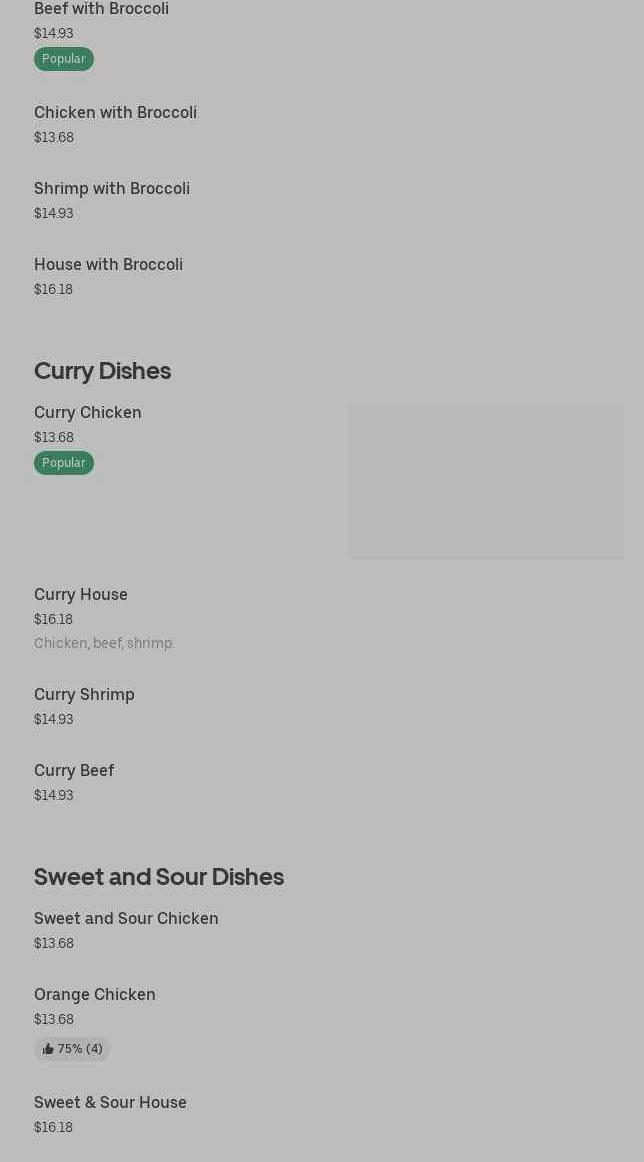Screen dimensions: 644x1162
Task: Open Sweet & Sour House dish
Action: [x=110, y=1103]
